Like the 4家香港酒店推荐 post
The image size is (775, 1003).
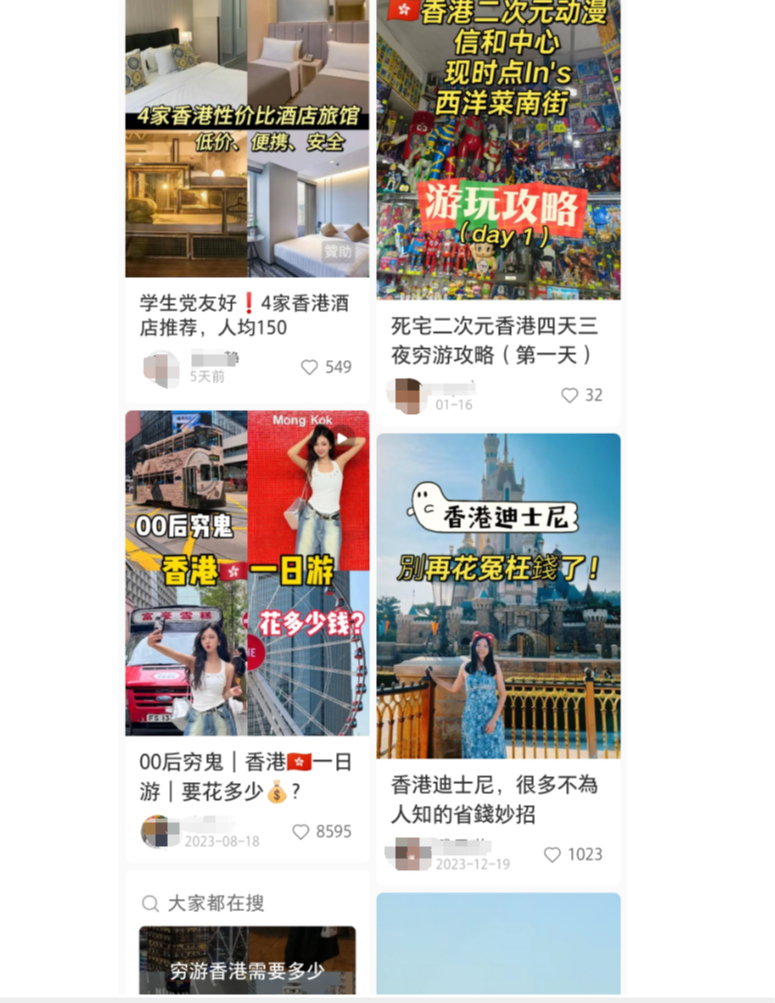[310, 367]
